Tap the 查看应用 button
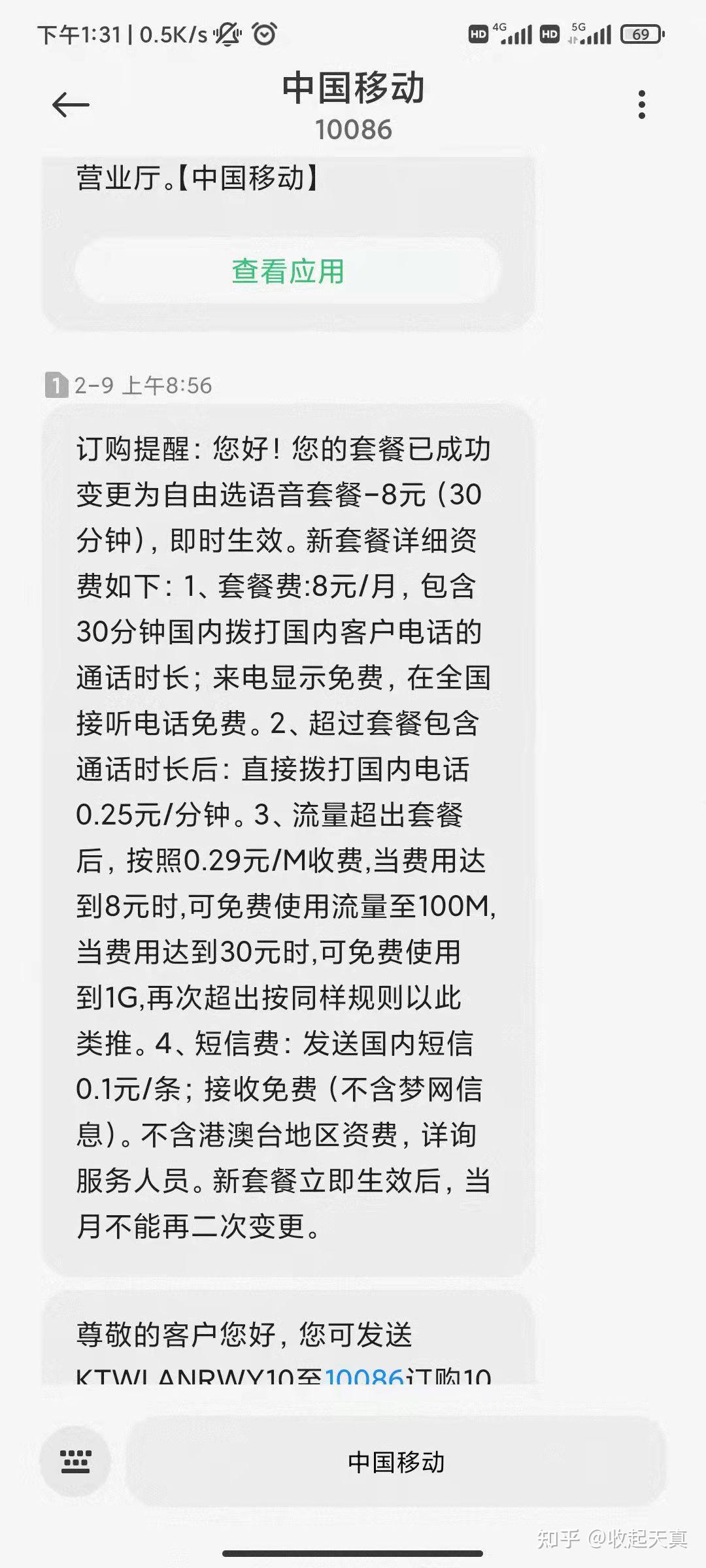The width and height of the screenshot is (706, 1568). tap(288, 271)
